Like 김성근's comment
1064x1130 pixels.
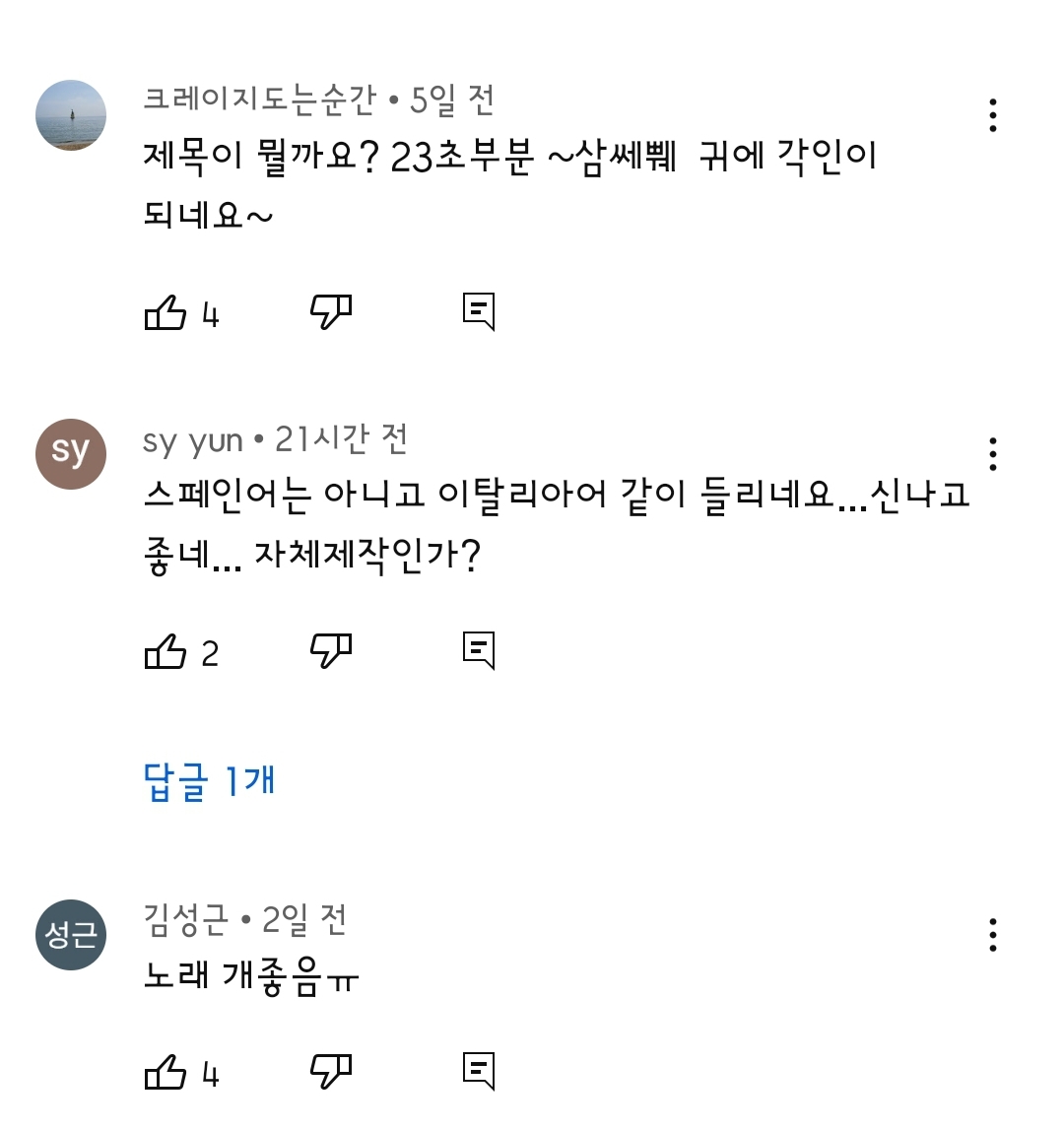[x=166, y=1072]
